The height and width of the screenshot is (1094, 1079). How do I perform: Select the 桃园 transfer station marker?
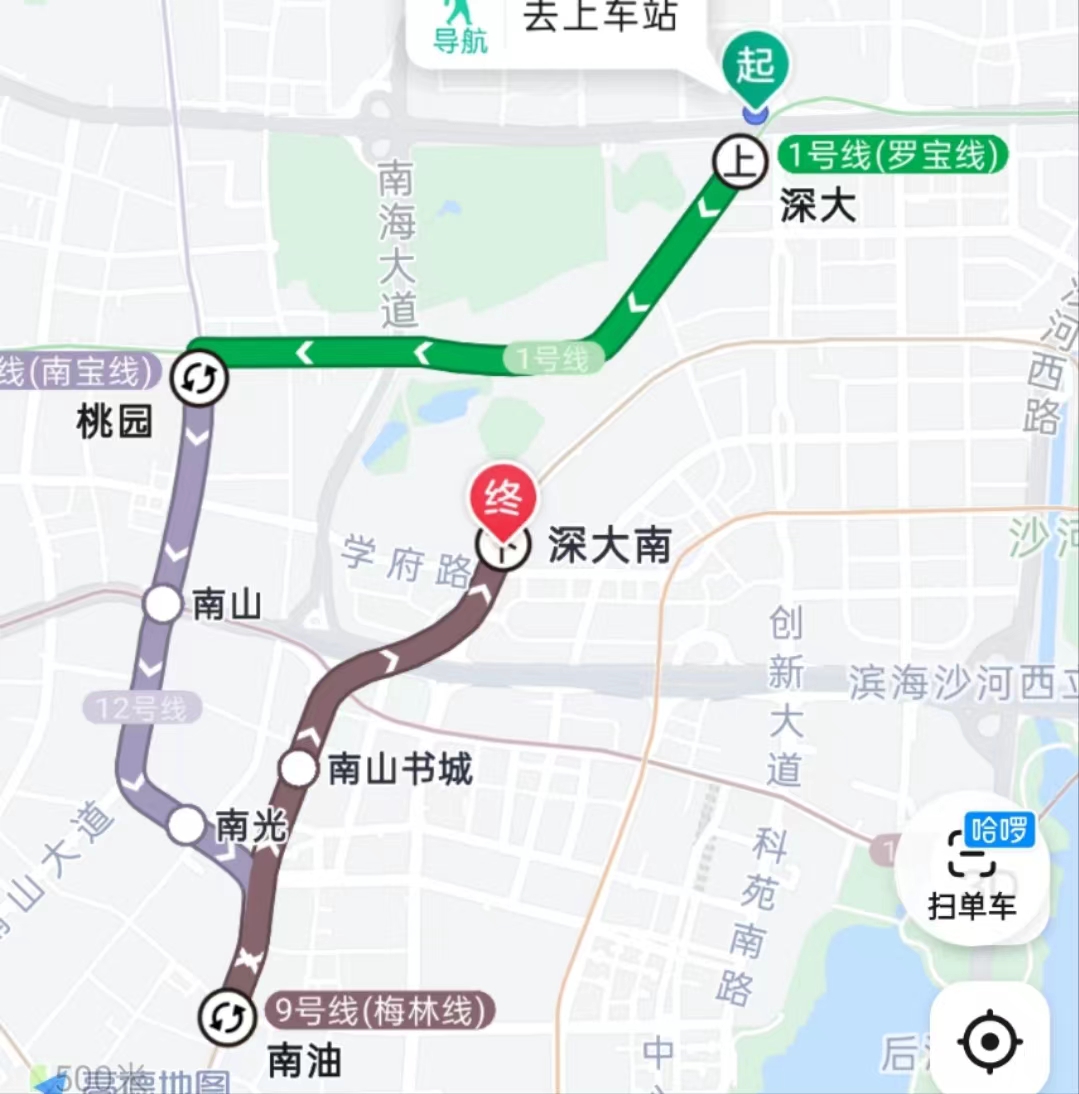199,380
